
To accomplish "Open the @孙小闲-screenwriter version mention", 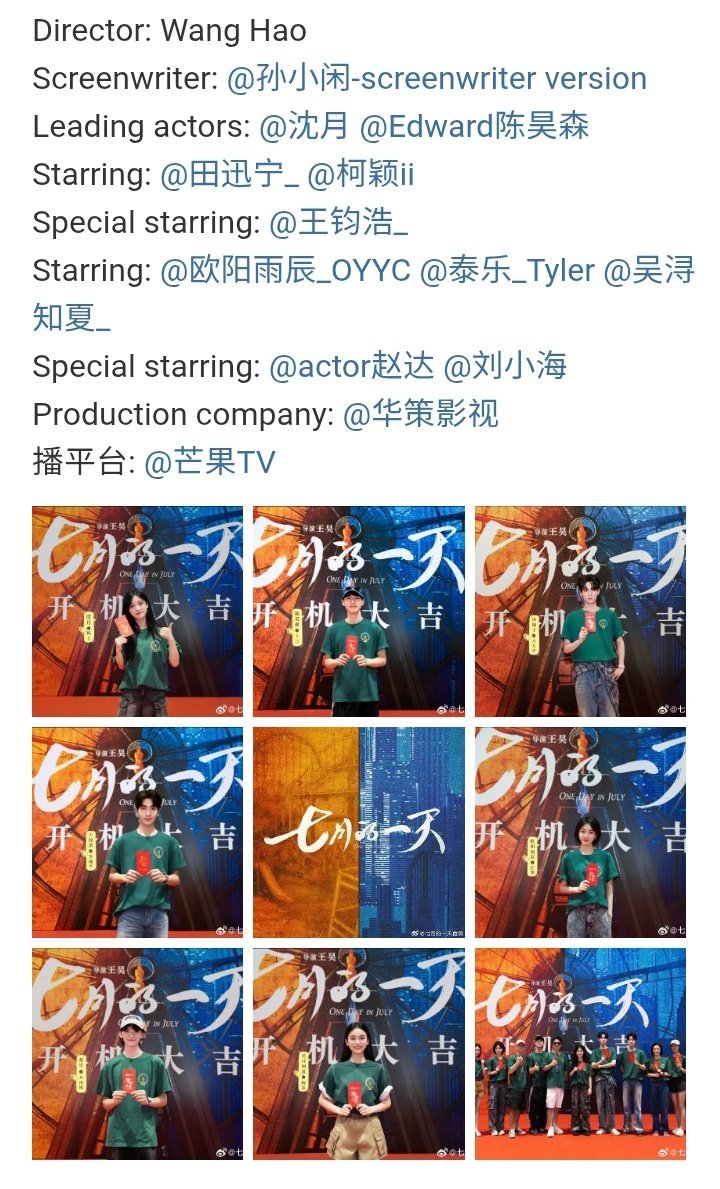I will point(437,79).
